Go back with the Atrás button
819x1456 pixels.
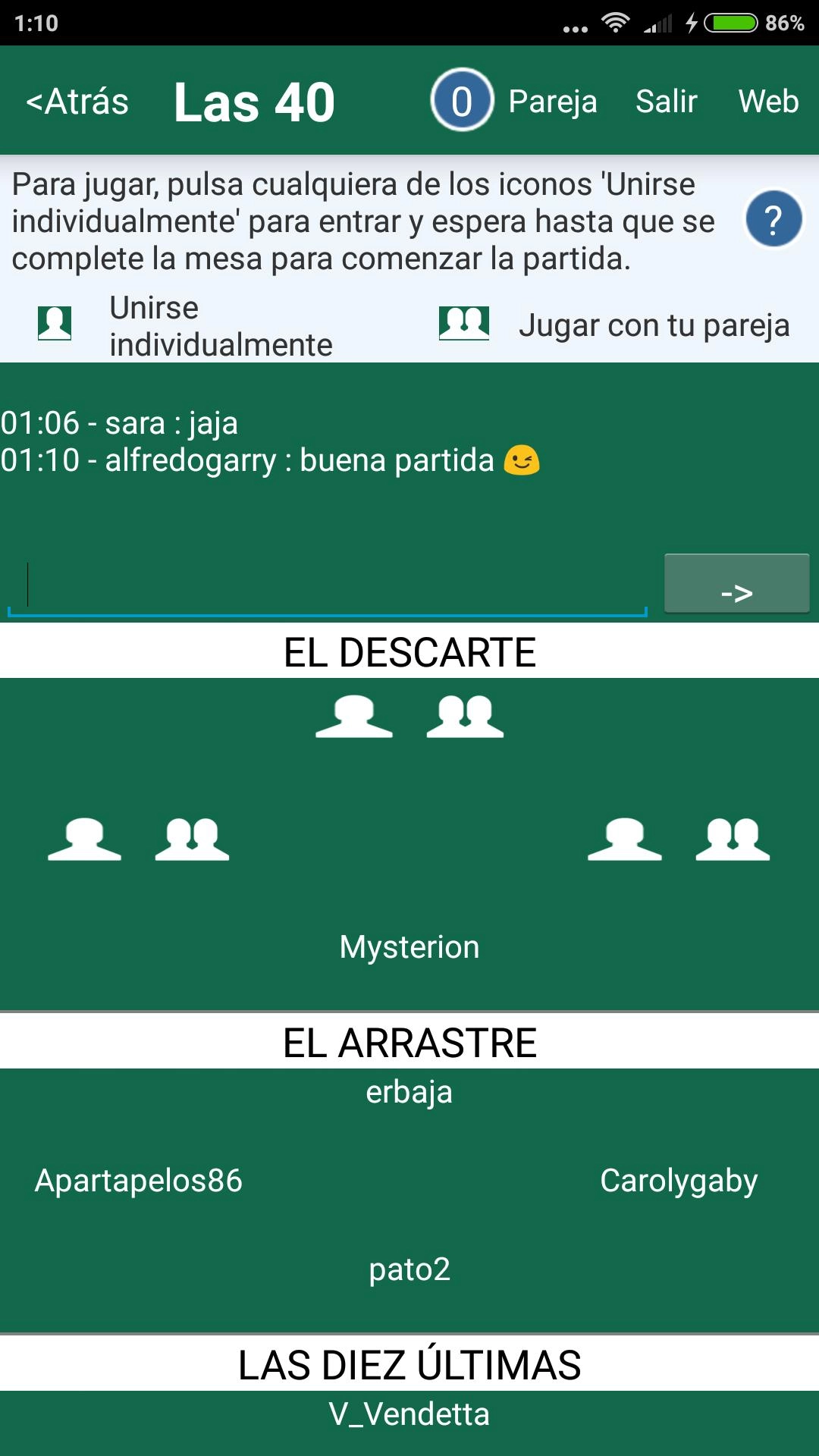77,102
